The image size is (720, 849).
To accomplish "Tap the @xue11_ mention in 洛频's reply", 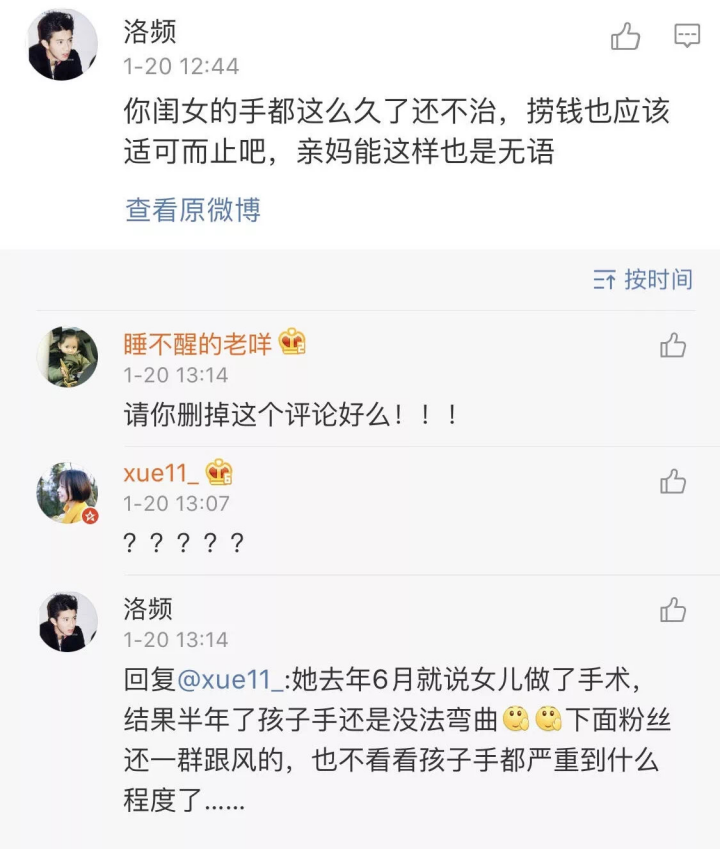I will [230, 680].
